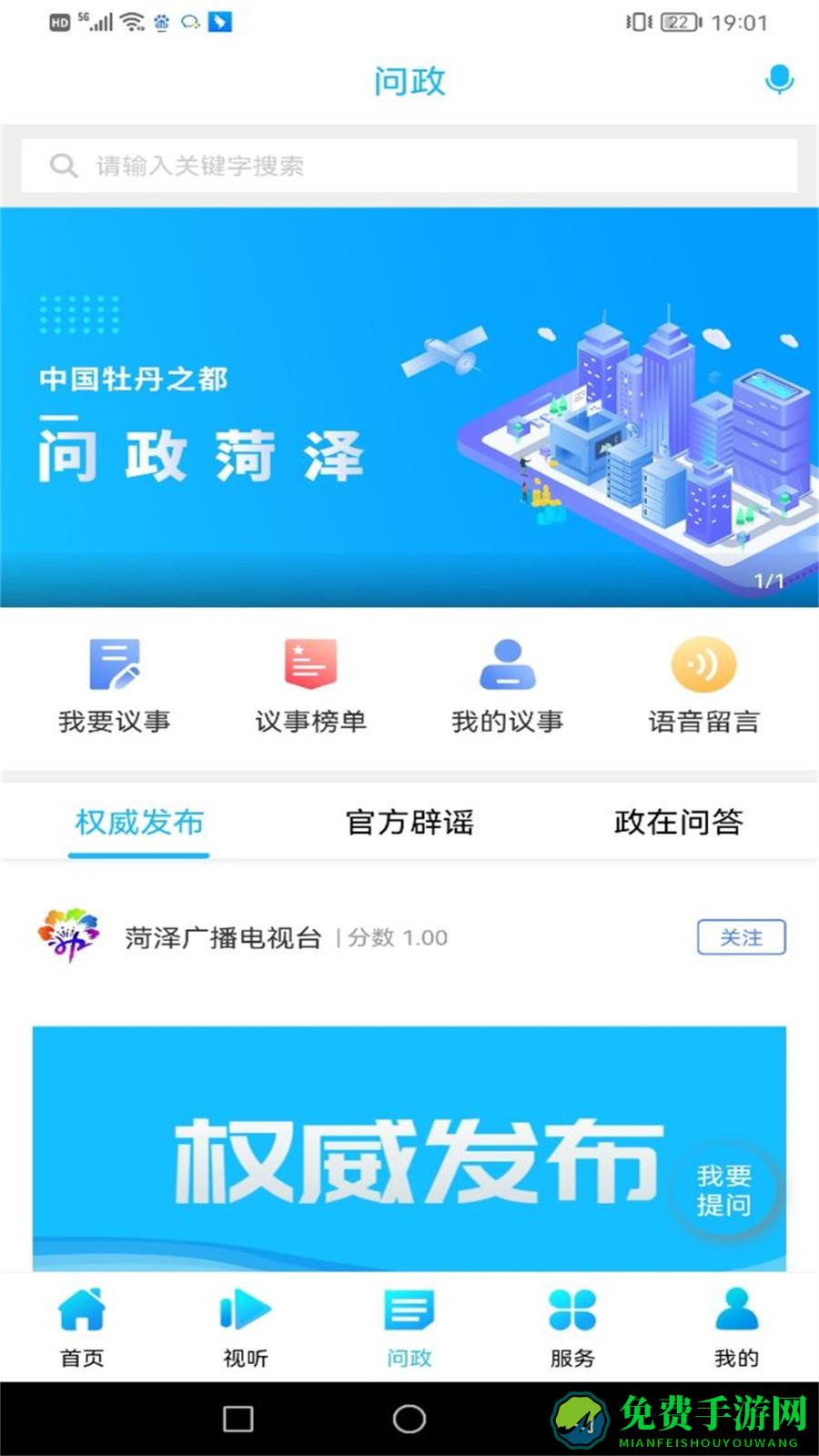
Task: Select the 权威发布 tab
Action: [138, 822]
